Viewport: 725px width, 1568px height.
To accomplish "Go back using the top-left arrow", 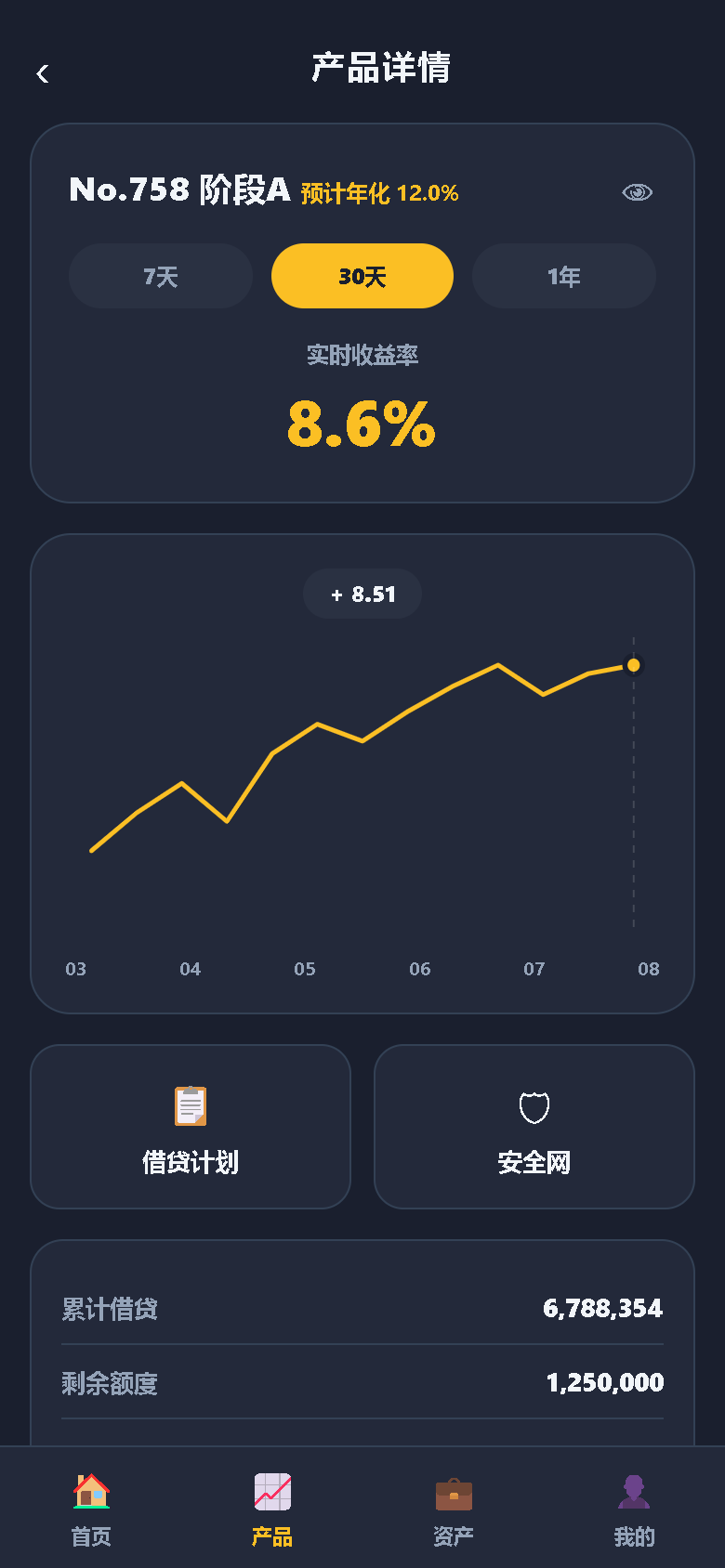I will (x=43, y=73).
